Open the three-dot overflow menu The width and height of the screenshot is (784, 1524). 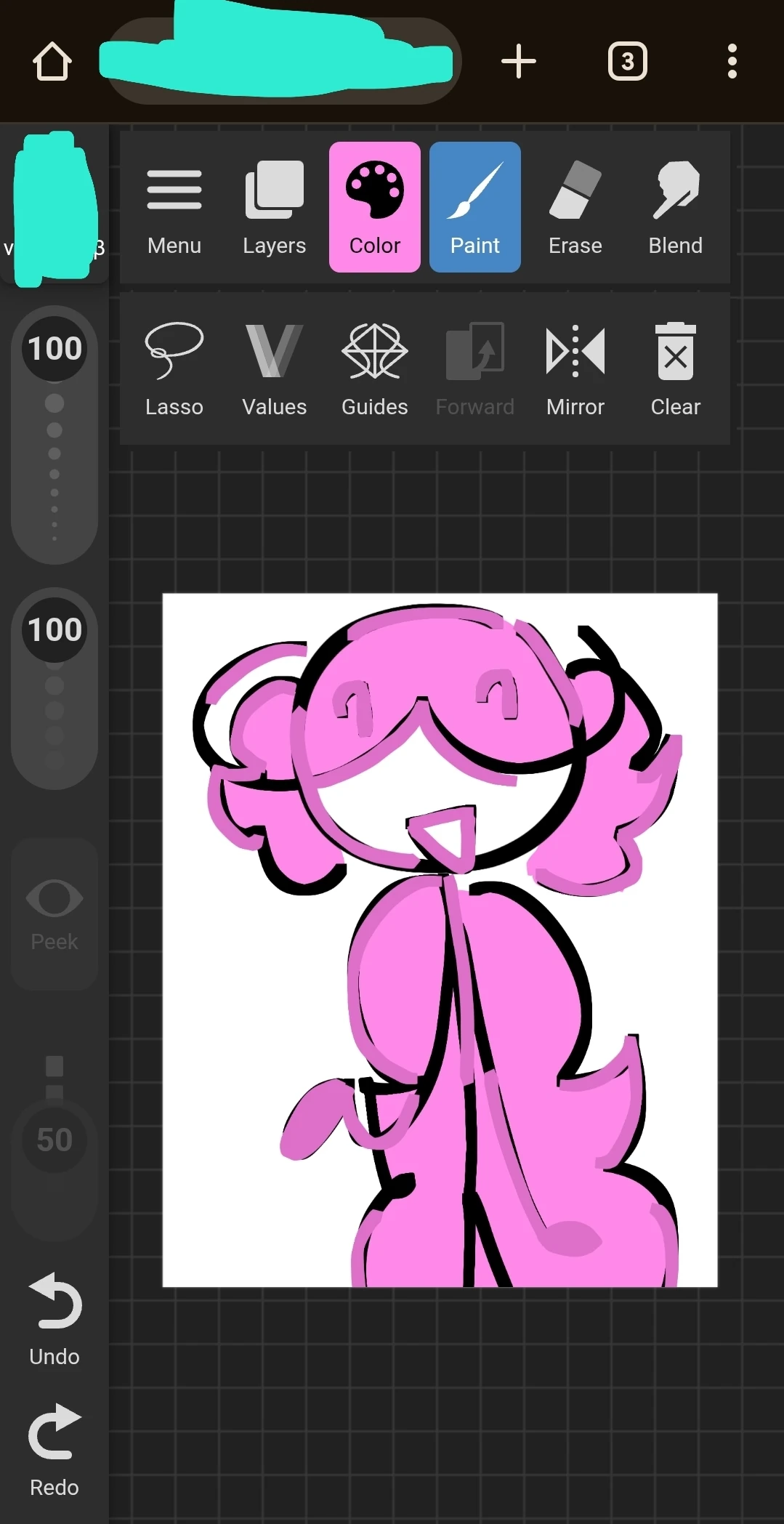(731, 62)
